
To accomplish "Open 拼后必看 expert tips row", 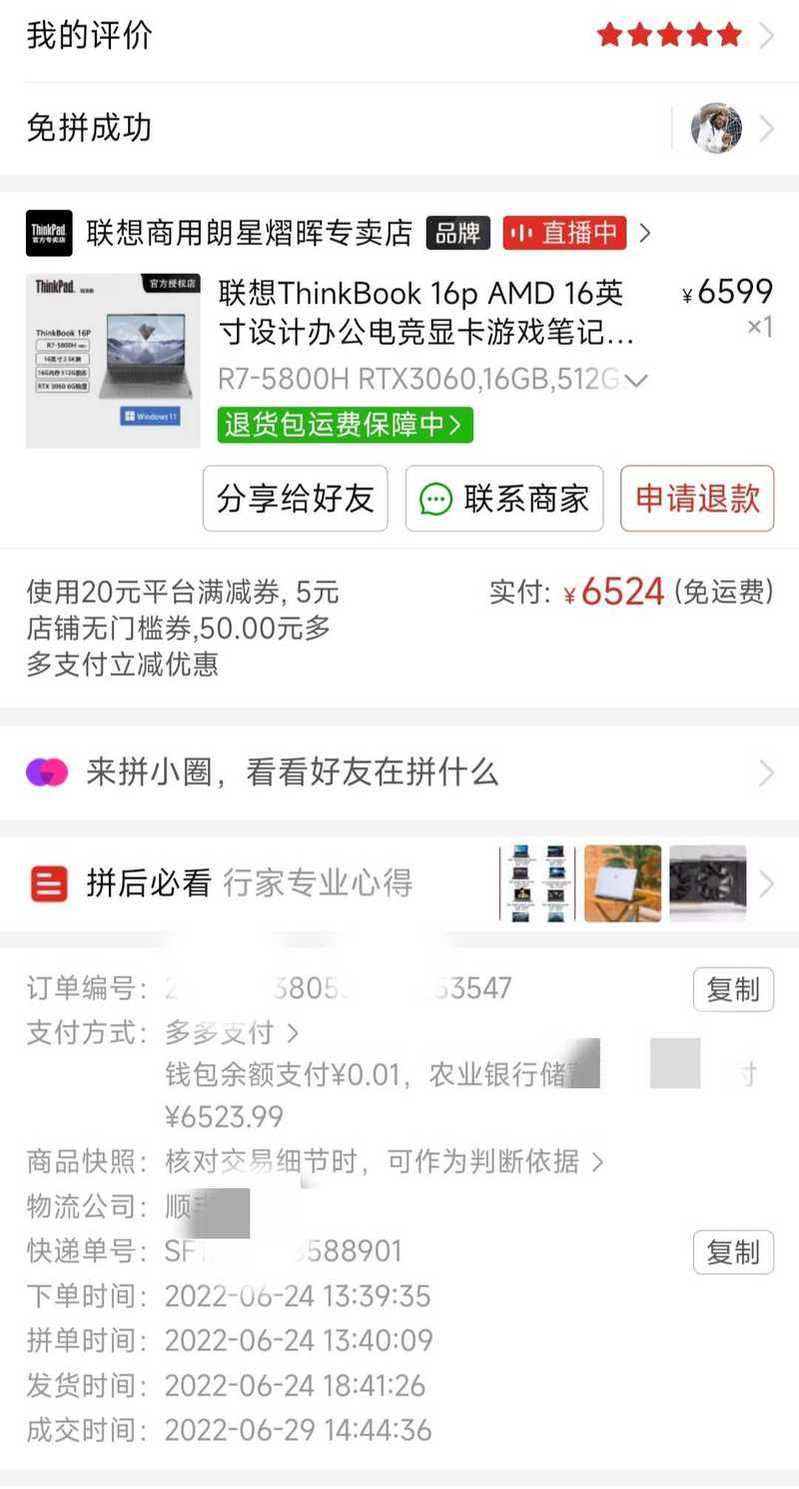I will [x=400, y=883].
